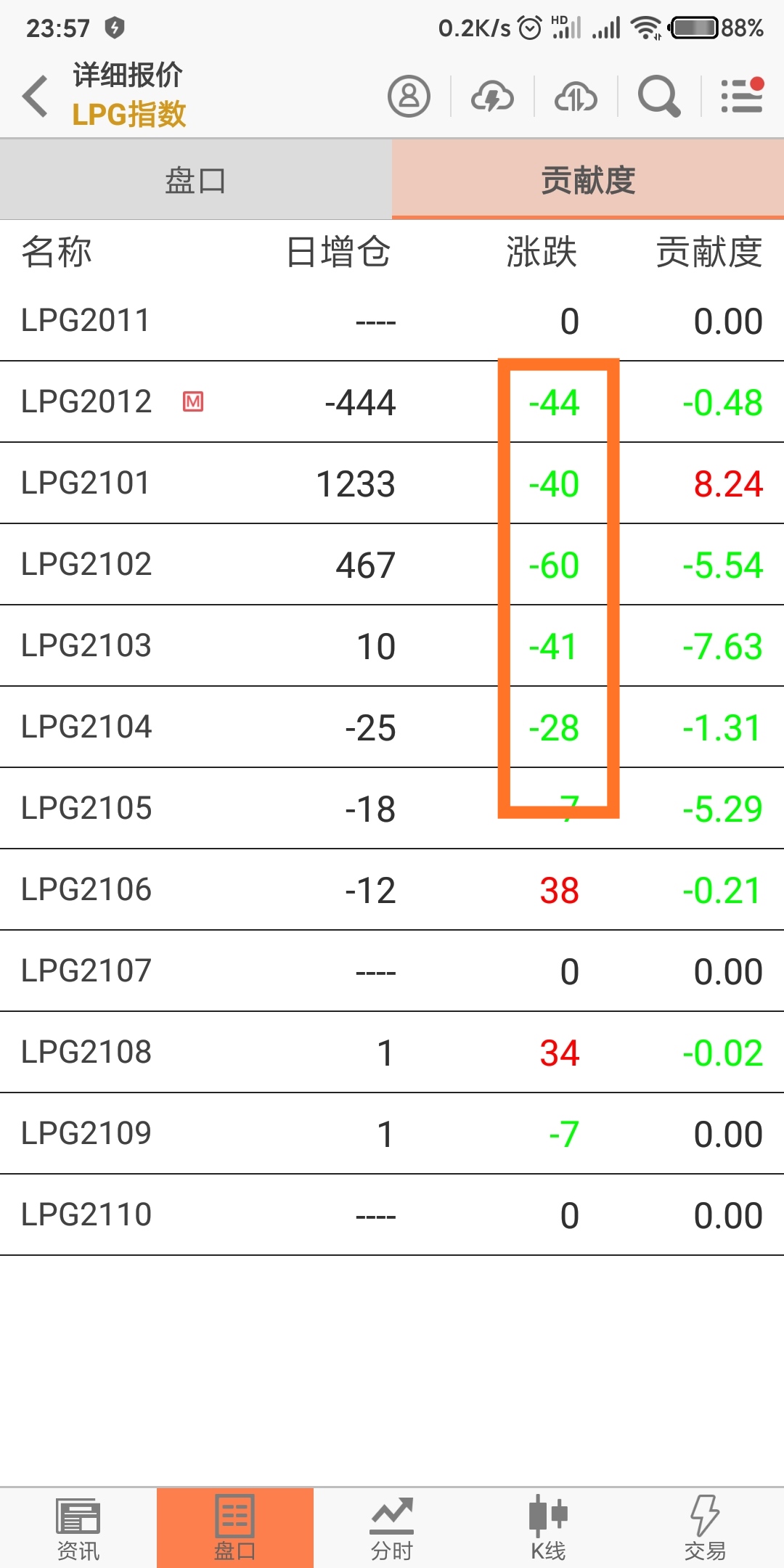Open the list menu with red dot

(x=741, y=96)
